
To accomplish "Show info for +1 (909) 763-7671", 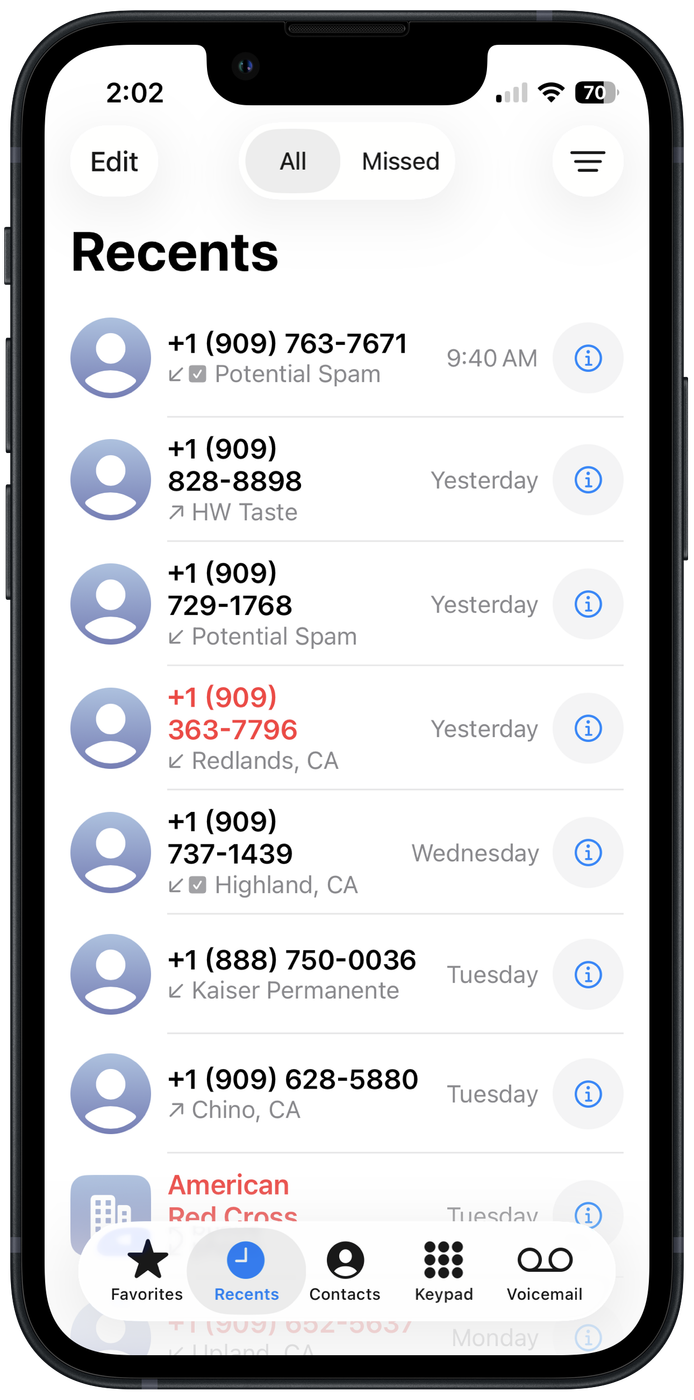I will point(588,357).
